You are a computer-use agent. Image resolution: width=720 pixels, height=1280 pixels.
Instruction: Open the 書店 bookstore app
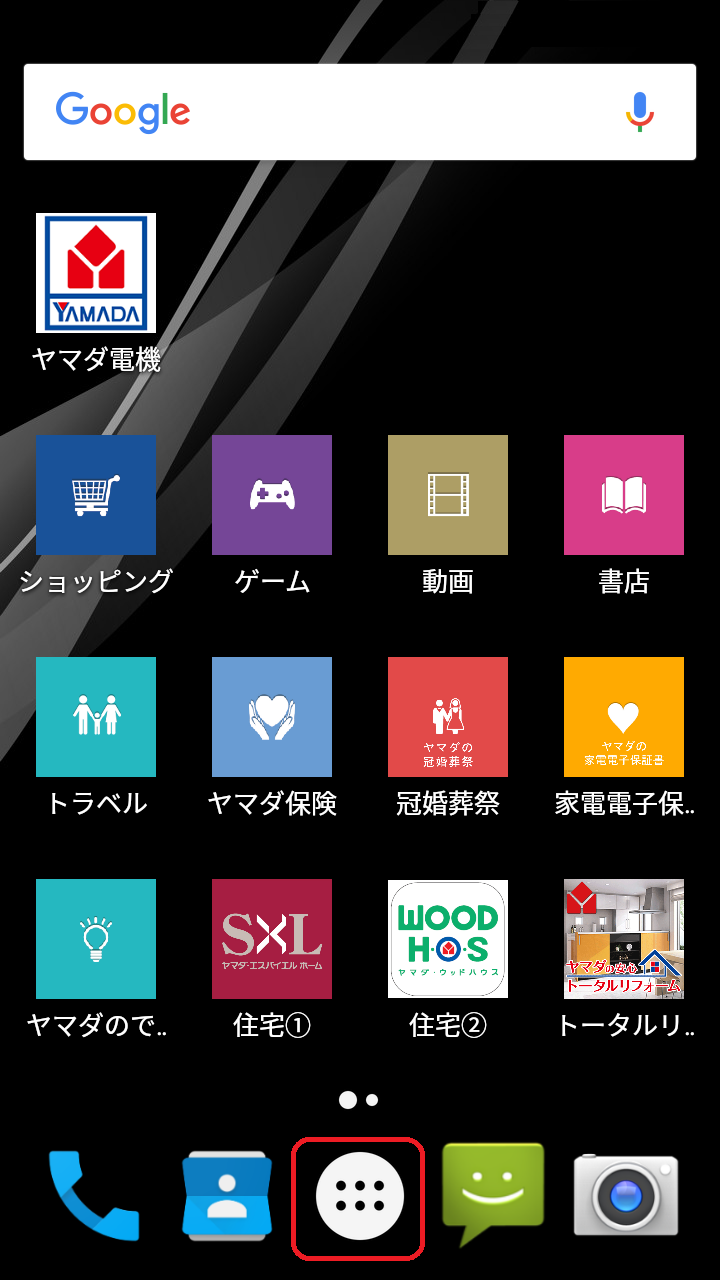624,495
